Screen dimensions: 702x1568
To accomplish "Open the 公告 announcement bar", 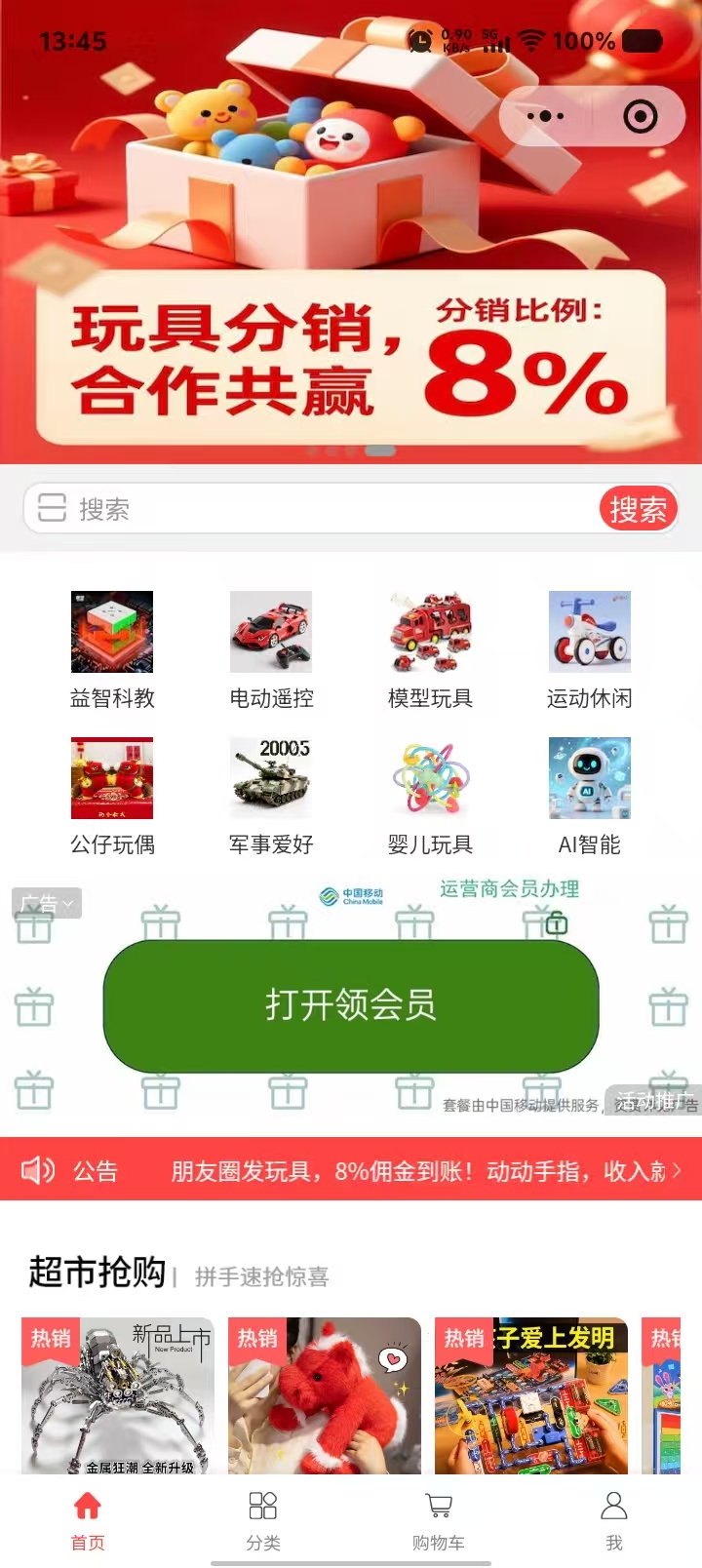I will click(351, 1169).
